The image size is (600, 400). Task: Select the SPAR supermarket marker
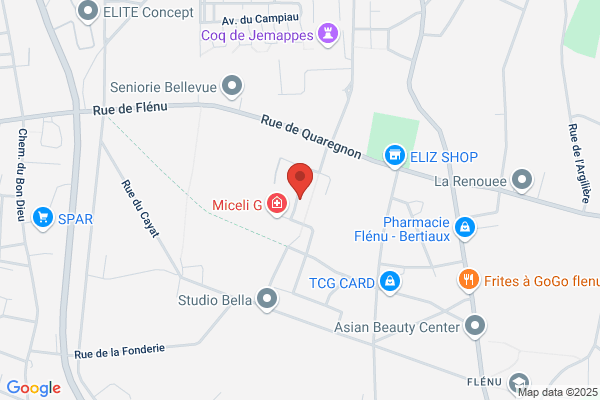43,218
